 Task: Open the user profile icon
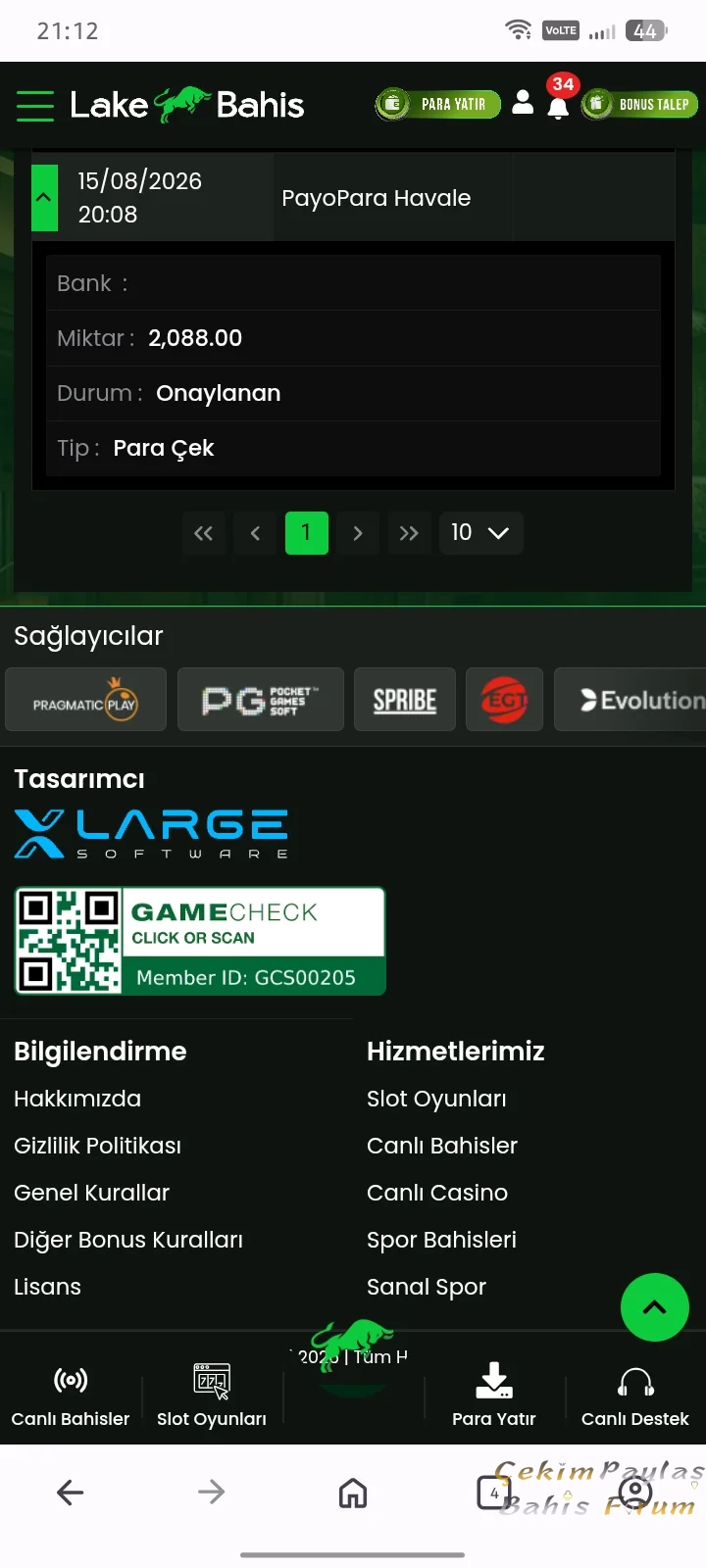coord(523,102)
